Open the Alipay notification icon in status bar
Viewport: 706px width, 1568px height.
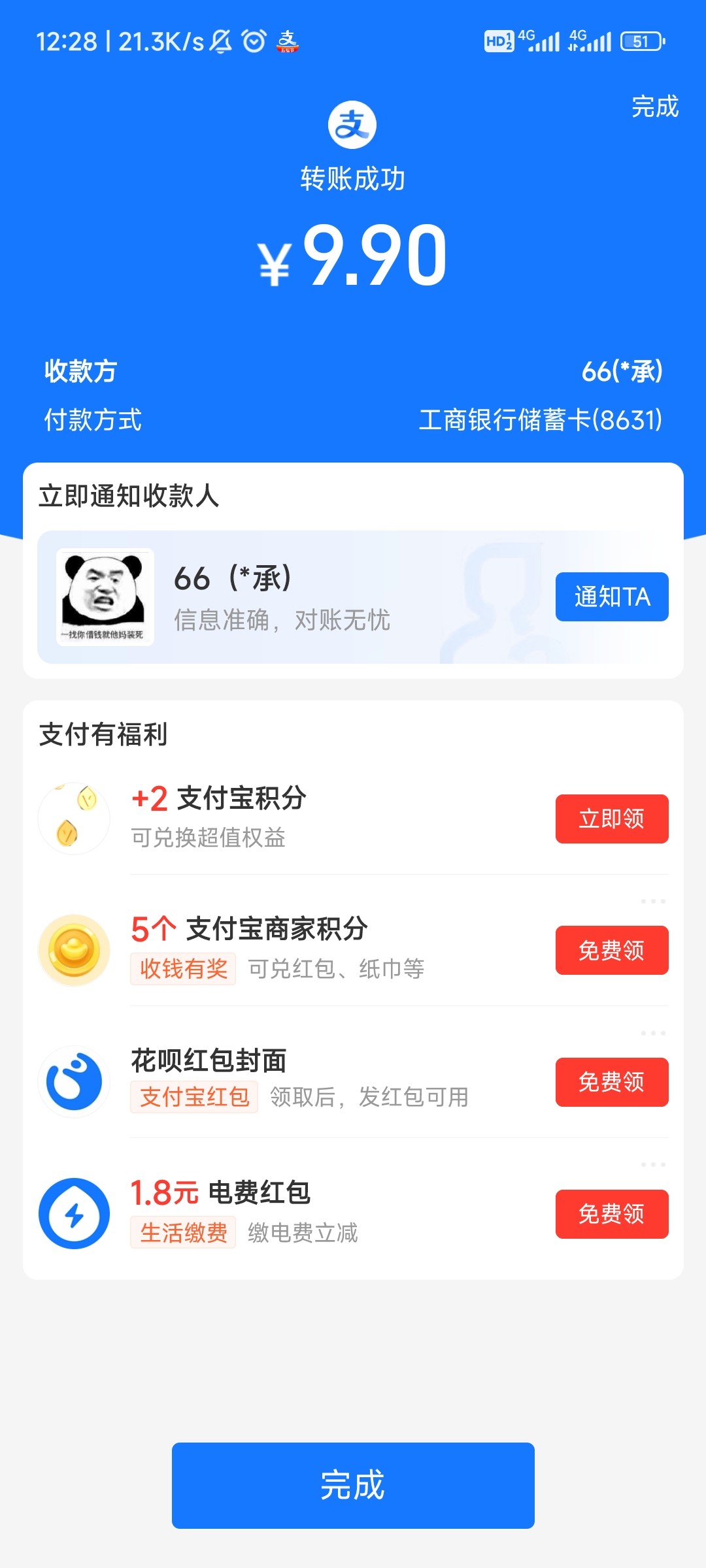click(x=288, y=41)
